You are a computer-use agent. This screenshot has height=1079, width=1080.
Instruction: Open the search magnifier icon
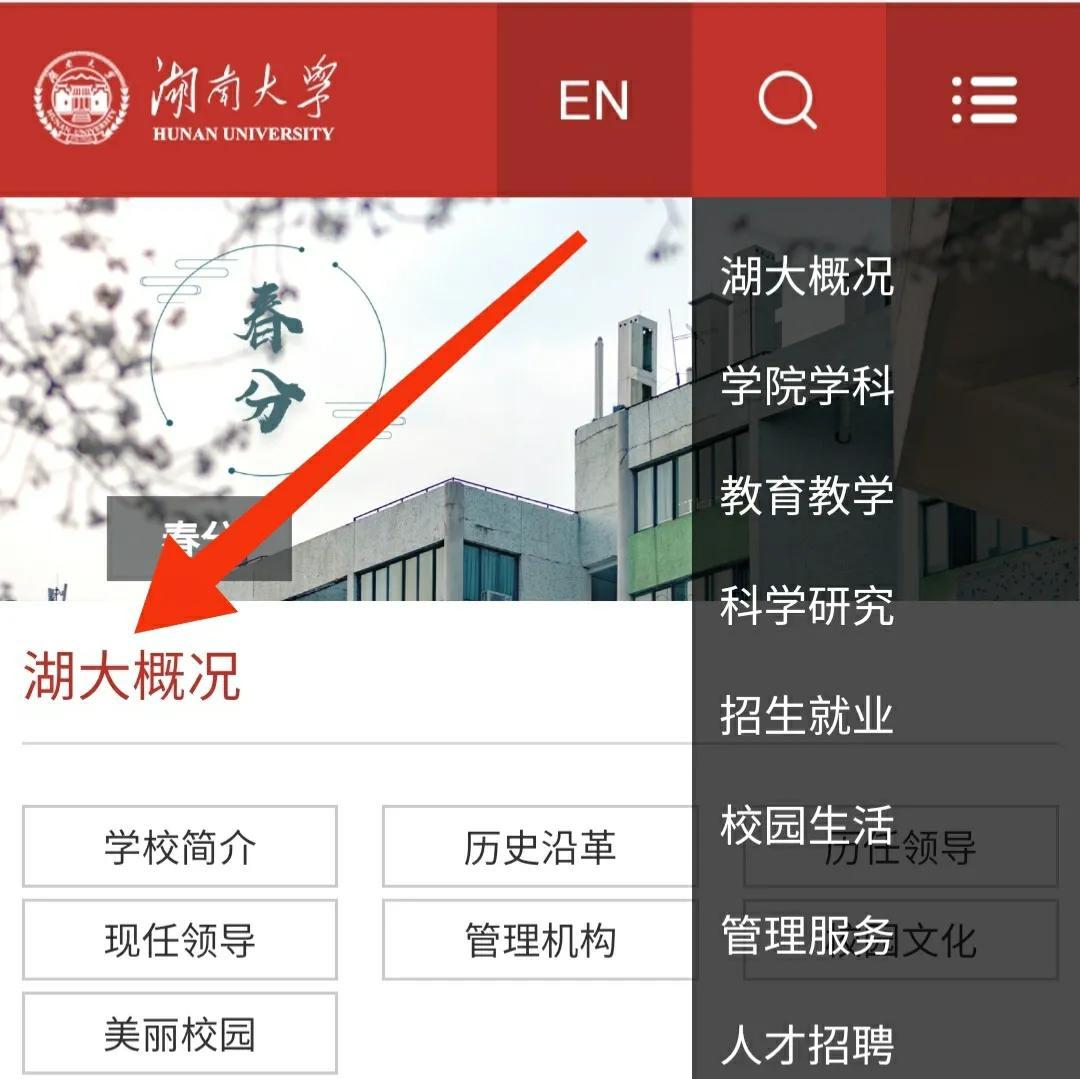787,100
